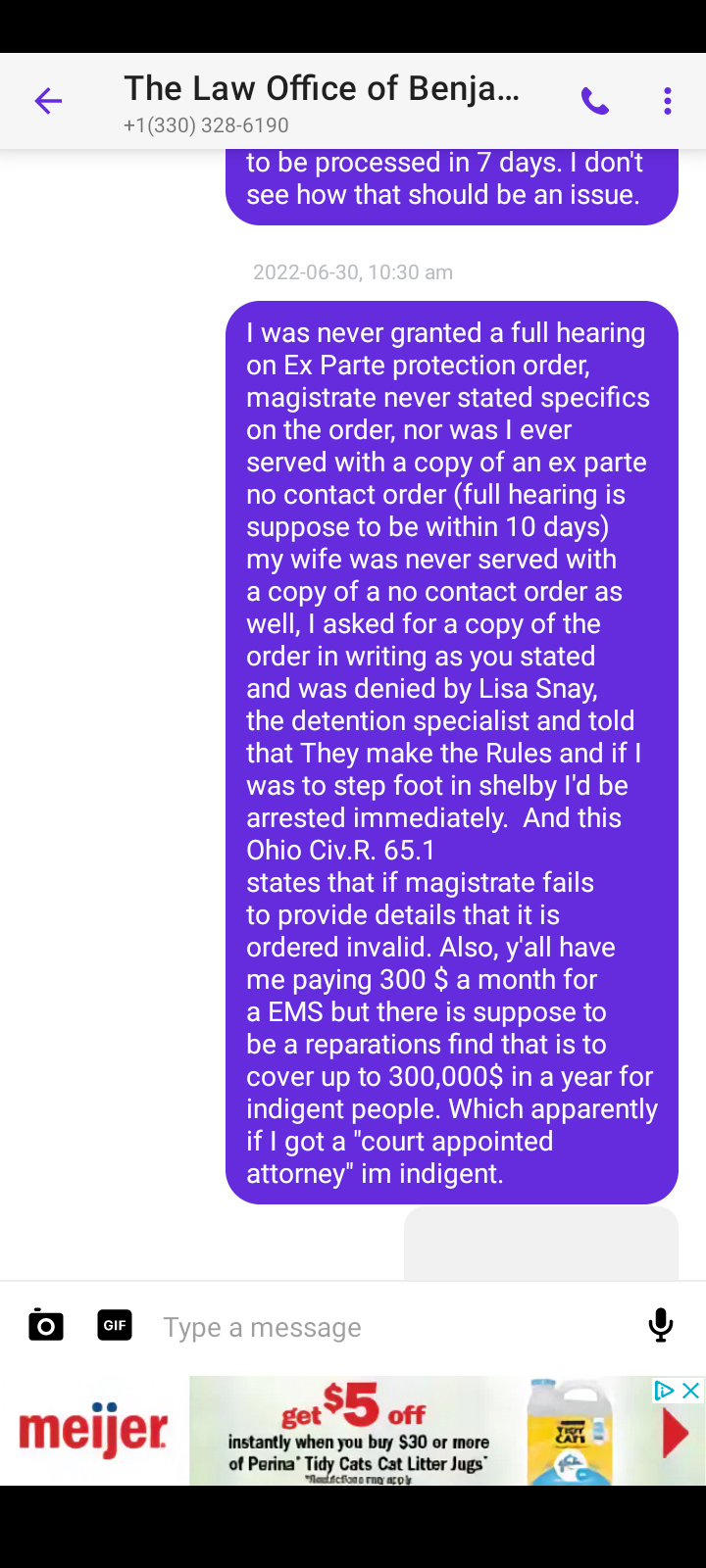The height and width of the screenshot is (1568, 706).
Task: Record a voice message with microphone
Action: 661,1325
